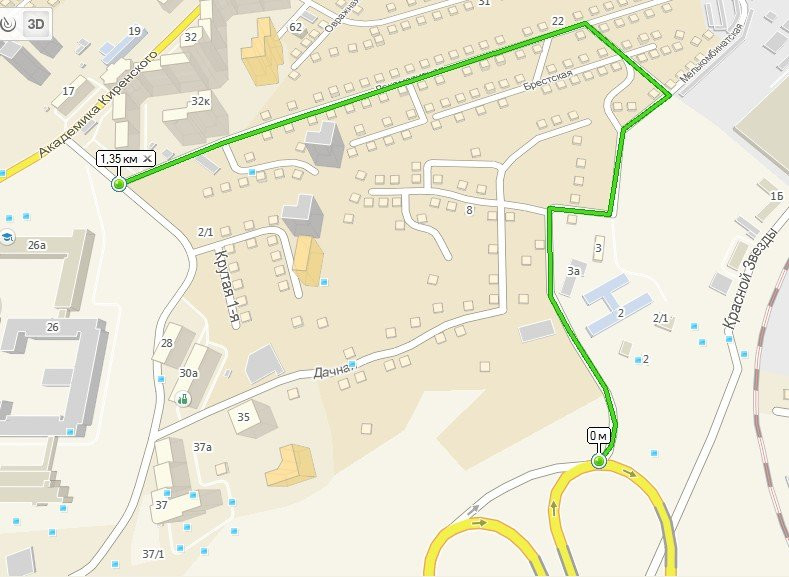Close the 1,35 км distance label
Image resolution: width=789 pixels, height=577 pixels.
(x=147, y=158)
